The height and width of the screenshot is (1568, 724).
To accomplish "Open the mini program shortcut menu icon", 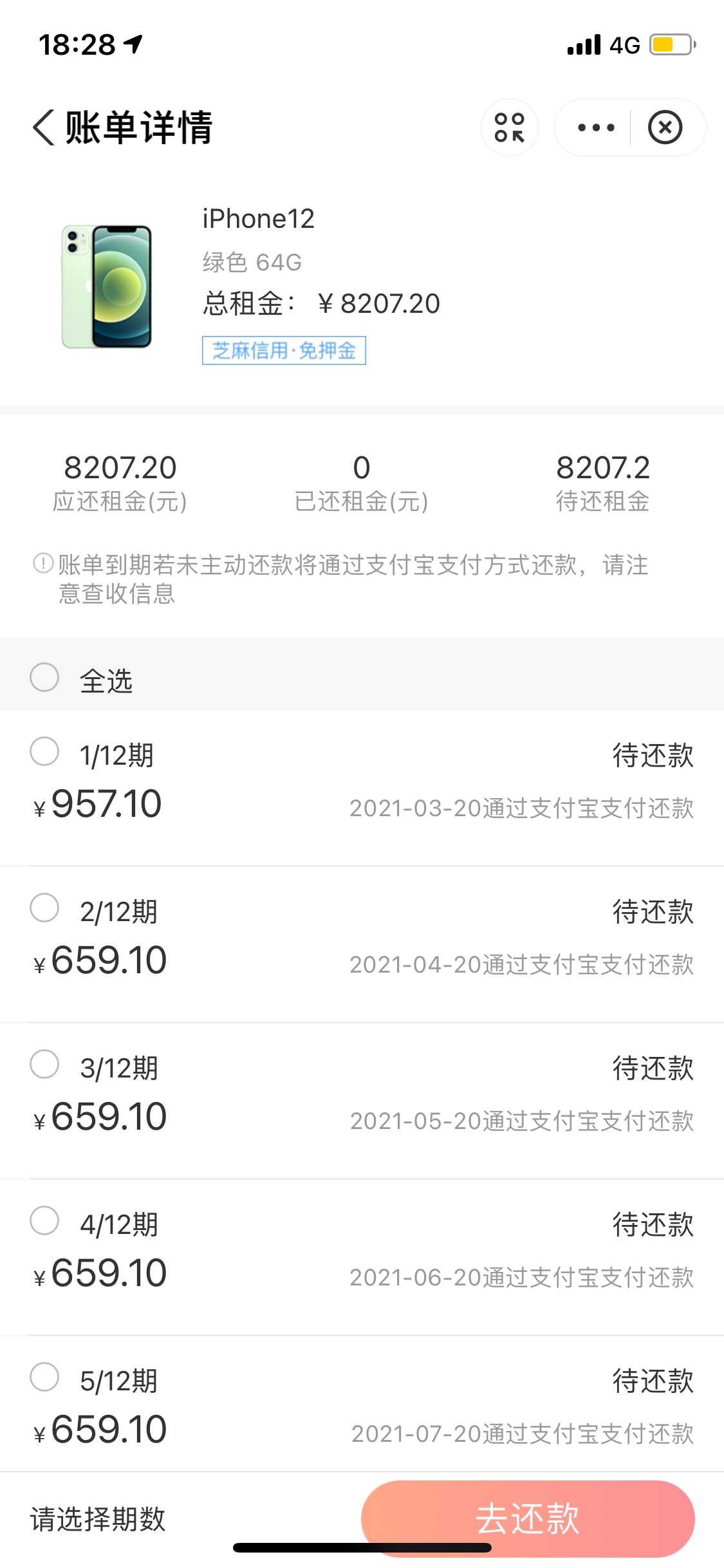I will point(510,127).
